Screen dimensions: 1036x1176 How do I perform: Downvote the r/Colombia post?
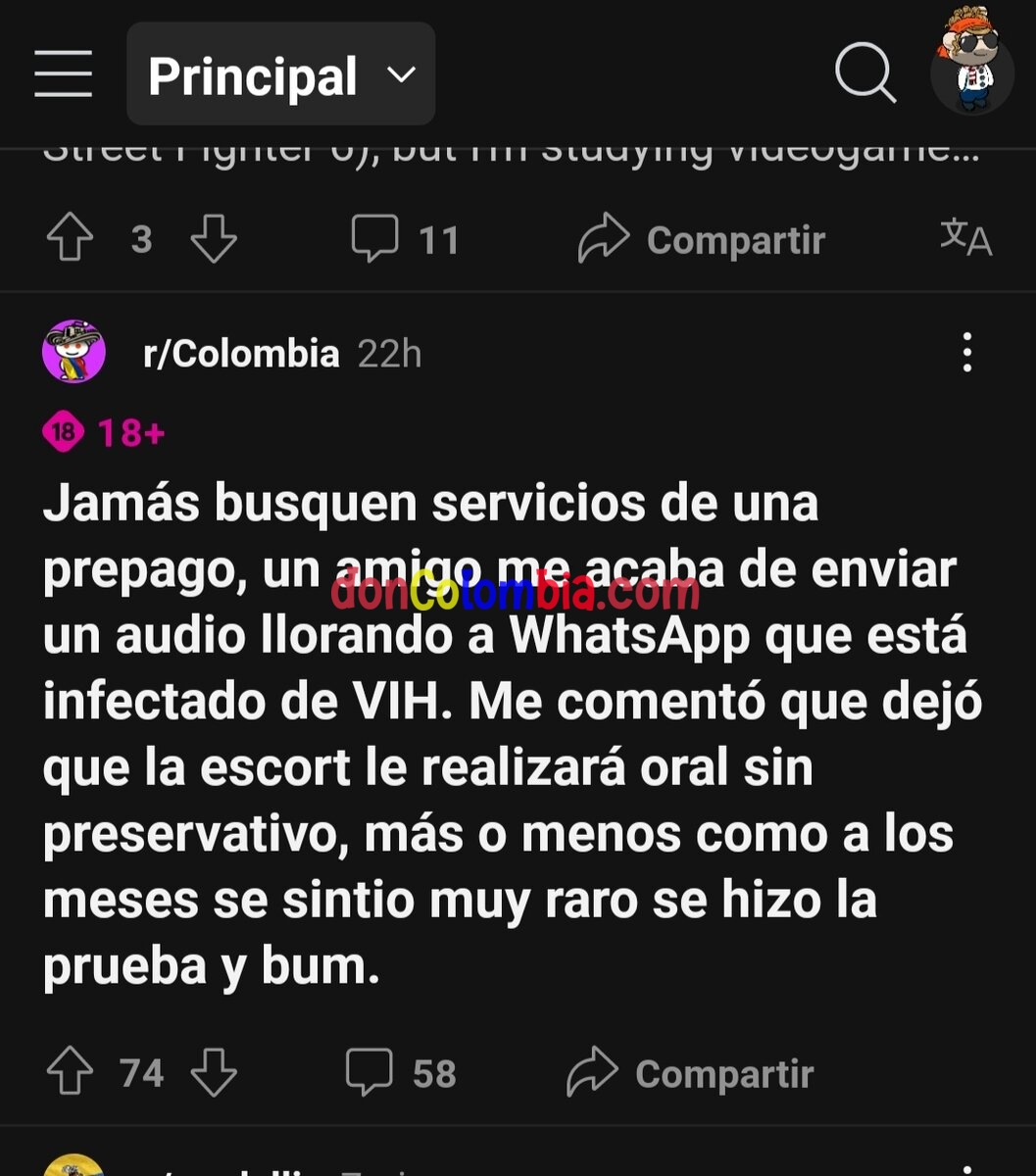pos(213,1073)
